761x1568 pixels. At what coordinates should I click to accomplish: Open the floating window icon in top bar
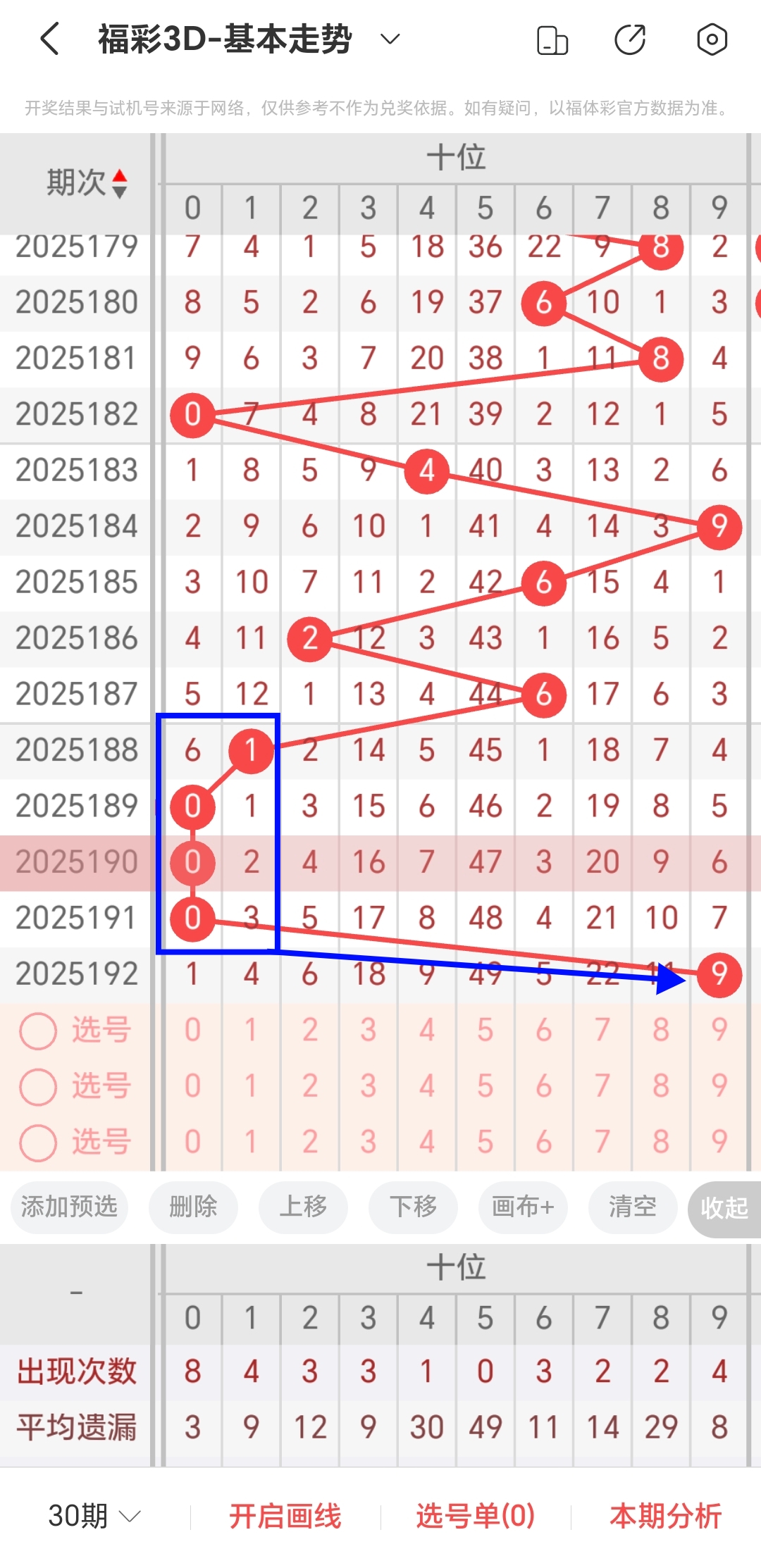point(552,40)
